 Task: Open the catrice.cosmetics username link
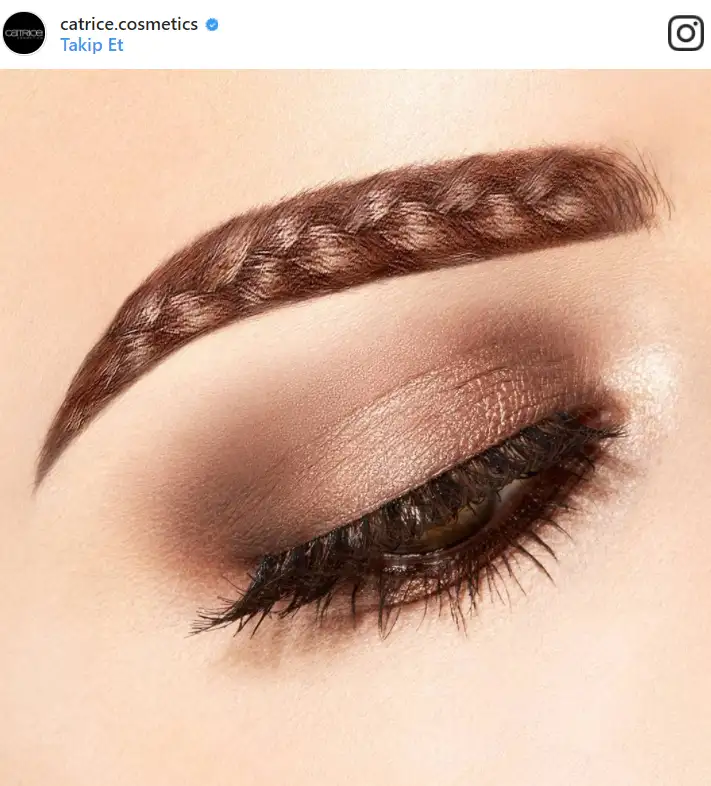128,23
